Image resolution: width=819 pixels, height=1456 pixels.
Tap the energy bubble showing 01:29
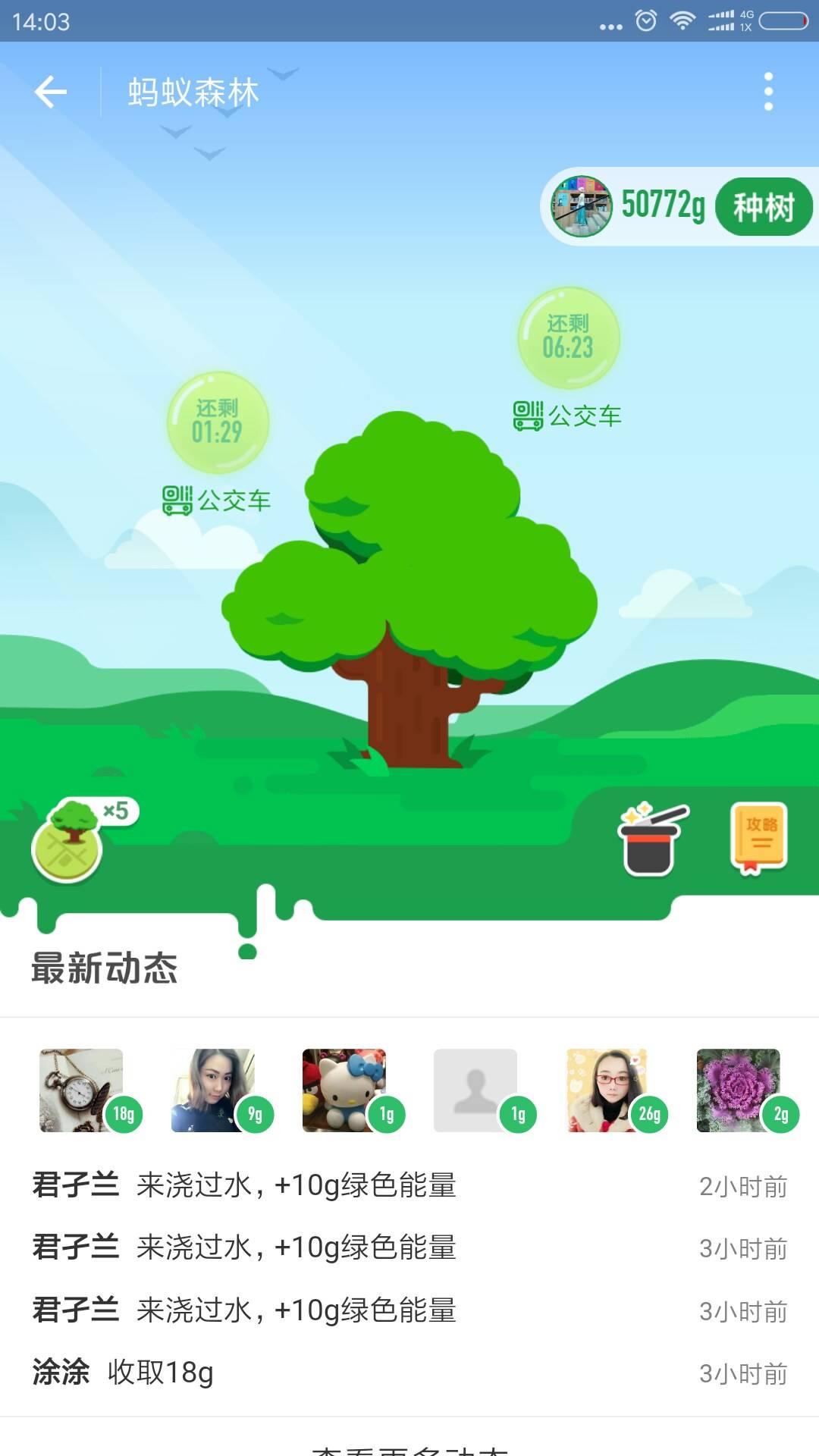pos(218,422)
